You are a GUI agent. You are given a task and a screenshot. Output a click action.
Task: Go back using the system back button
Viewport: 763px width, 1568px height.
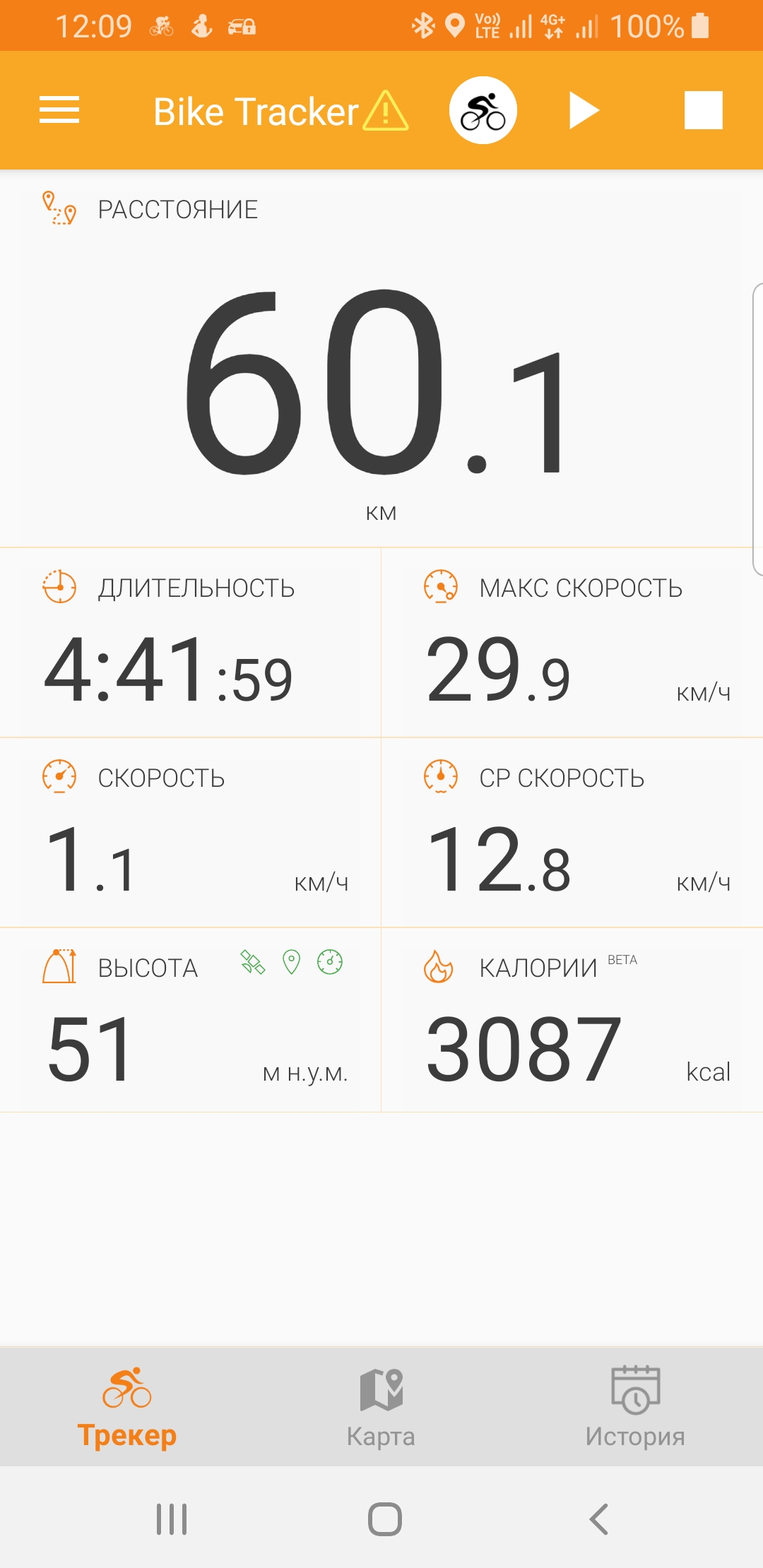point(599,1519)
